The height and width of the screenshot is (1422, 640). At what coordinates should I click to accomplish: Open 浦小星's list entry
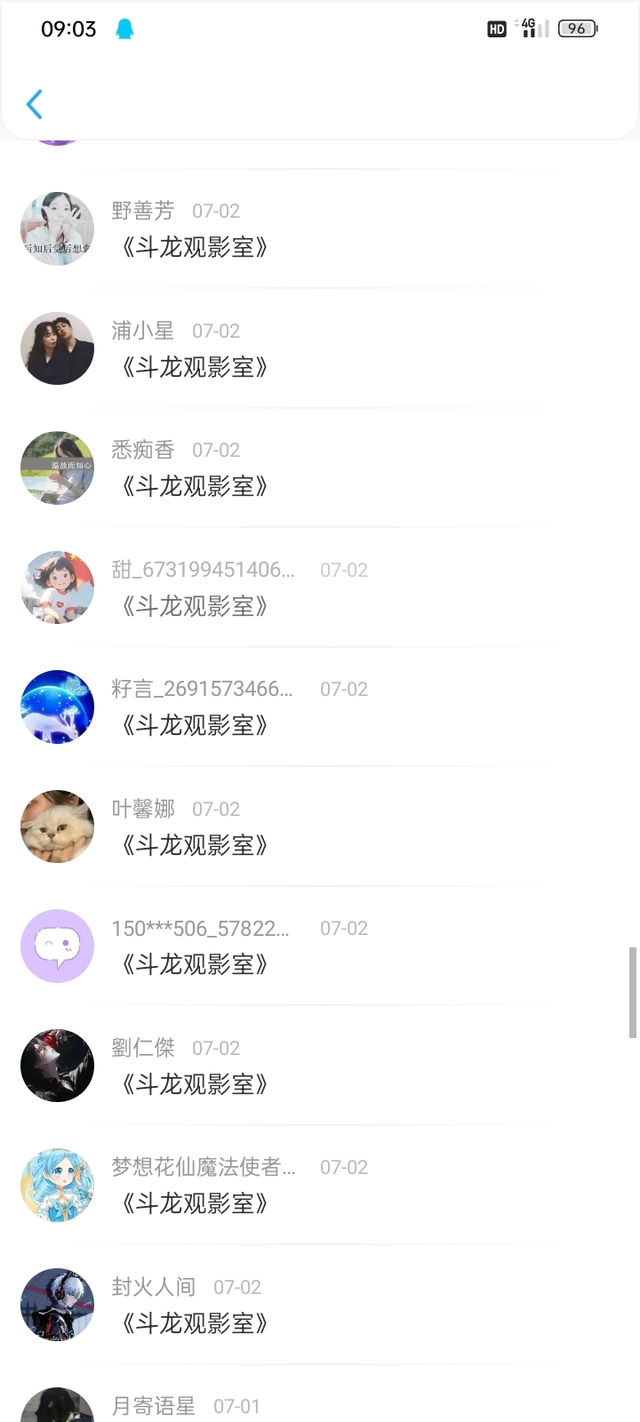[x=195, y=366]
